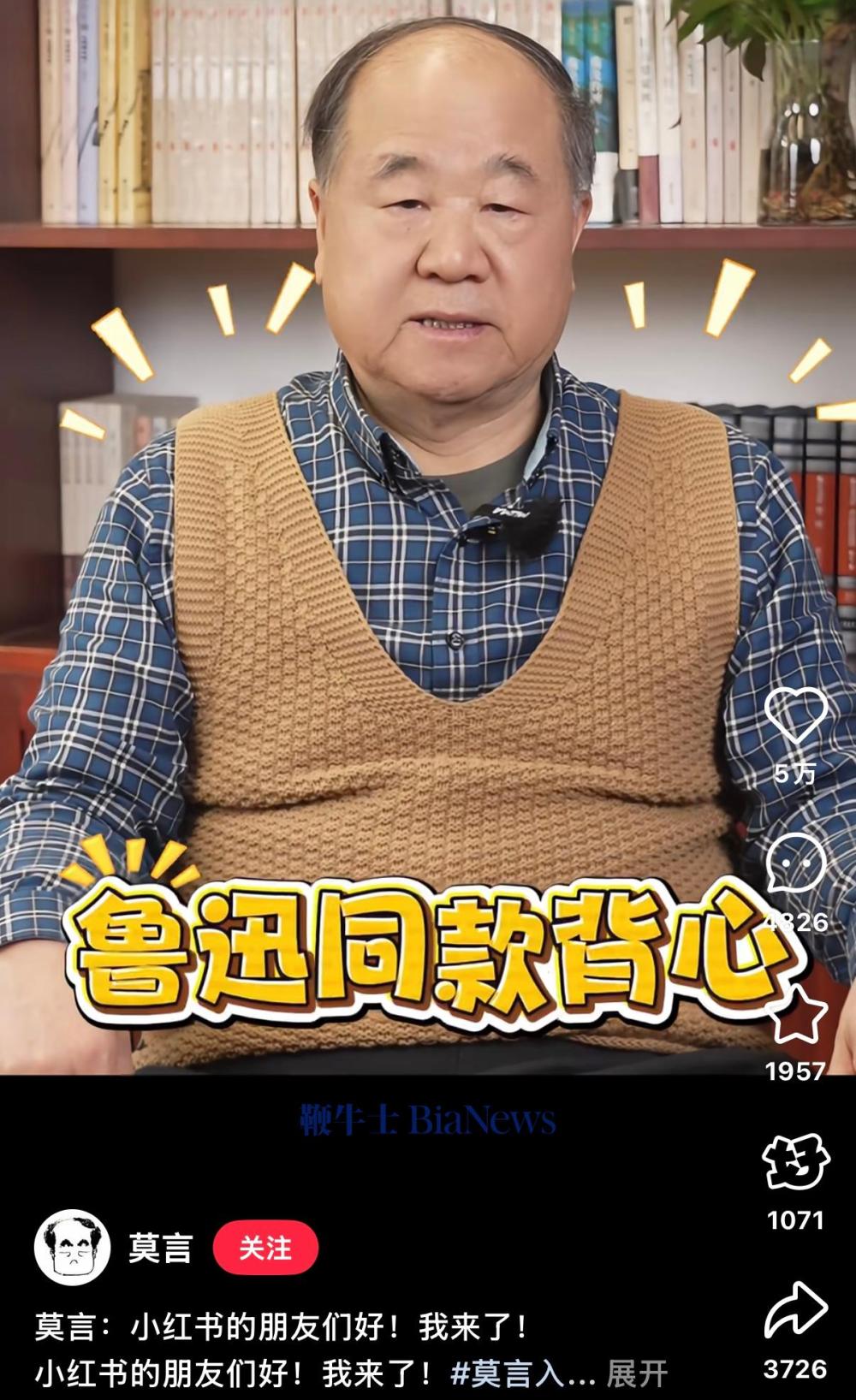Follow 莫言 with the 关注 button
The width and height of the screenshot is (856, 1400).
(265, 1248)
